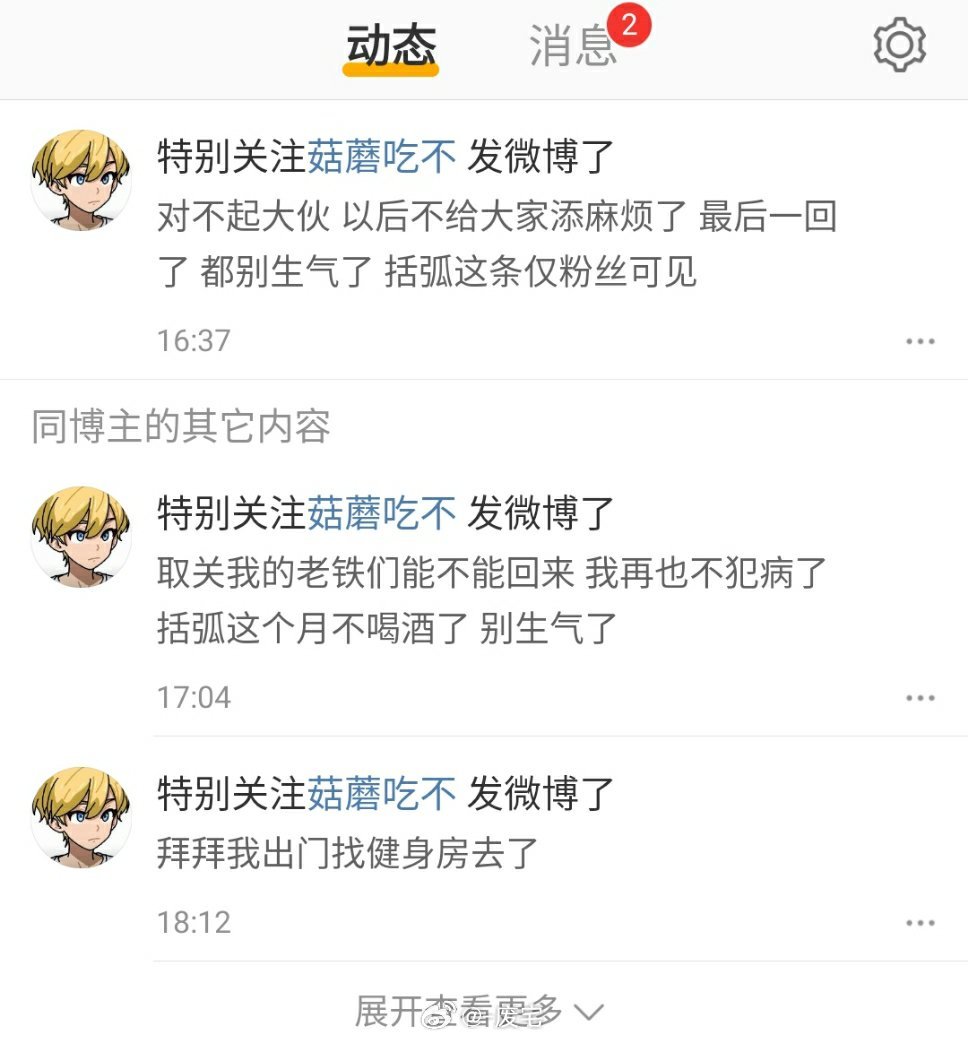Open the post about 出门找健身房
This screenshot has height=1039, width=968.
(348, 854)
